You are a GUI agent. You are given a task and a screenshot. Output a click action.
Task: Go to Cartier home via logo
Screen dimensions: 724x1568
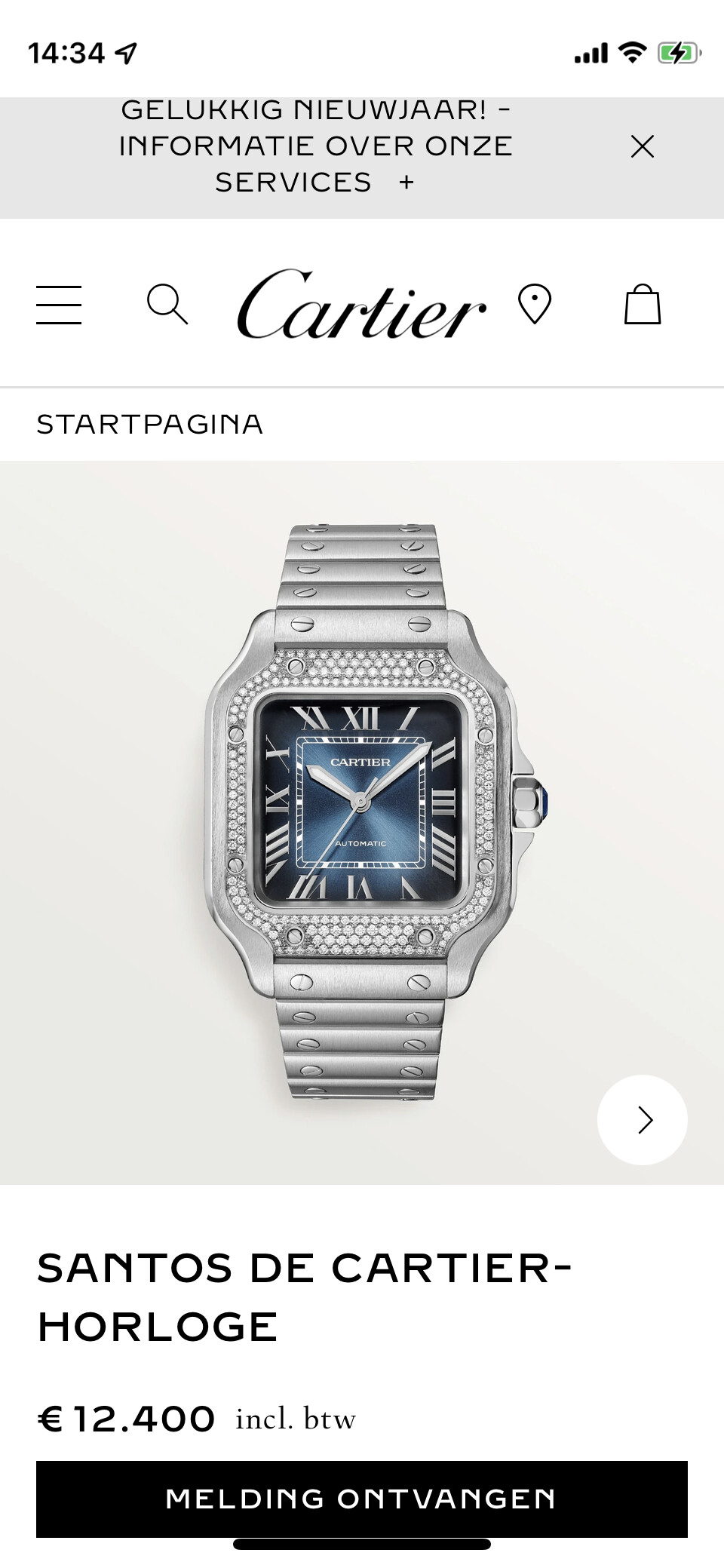[361, 304]
